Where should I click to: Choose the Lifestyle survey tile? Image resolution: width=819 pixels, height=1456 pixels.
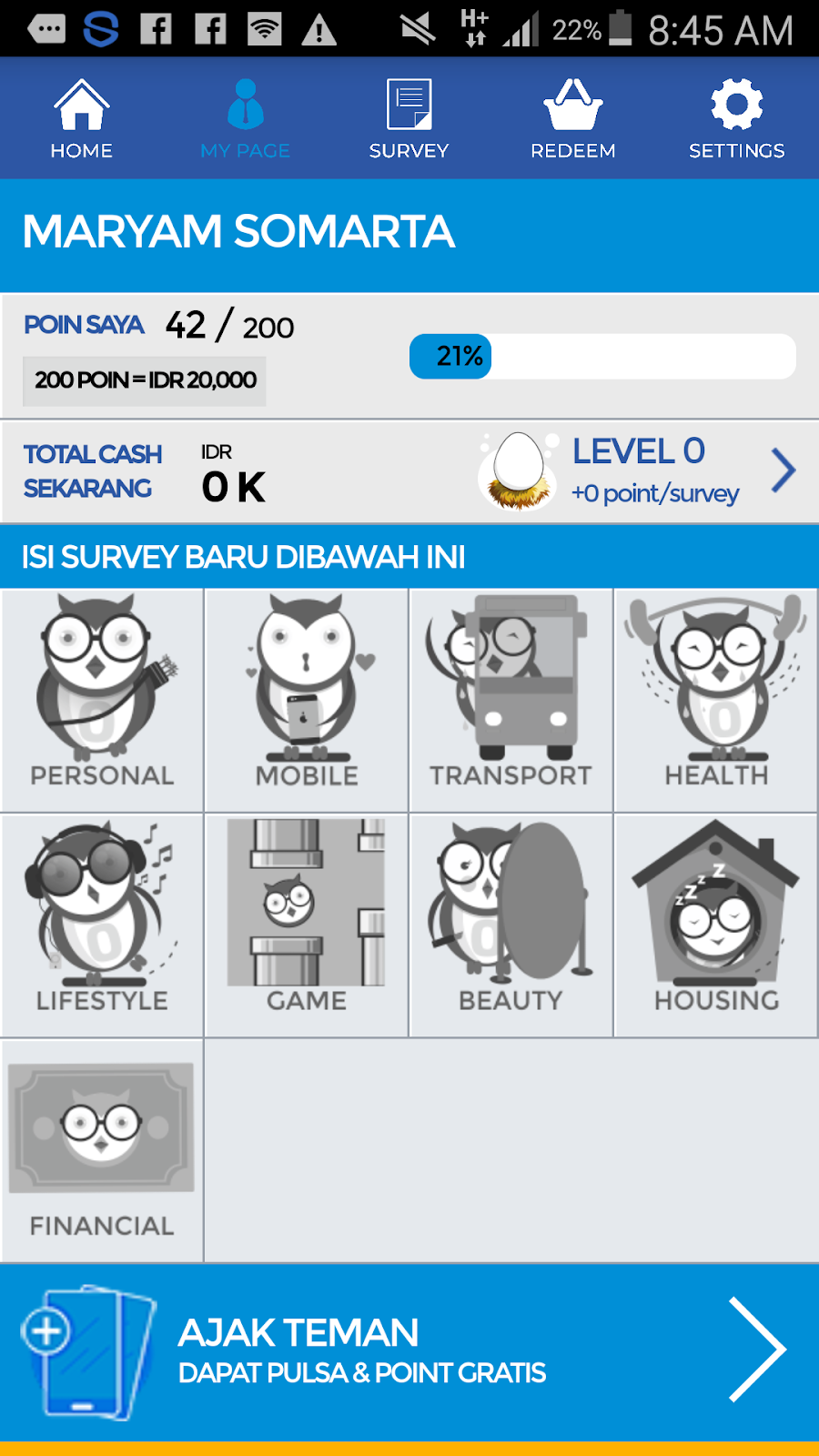point(102,925)
